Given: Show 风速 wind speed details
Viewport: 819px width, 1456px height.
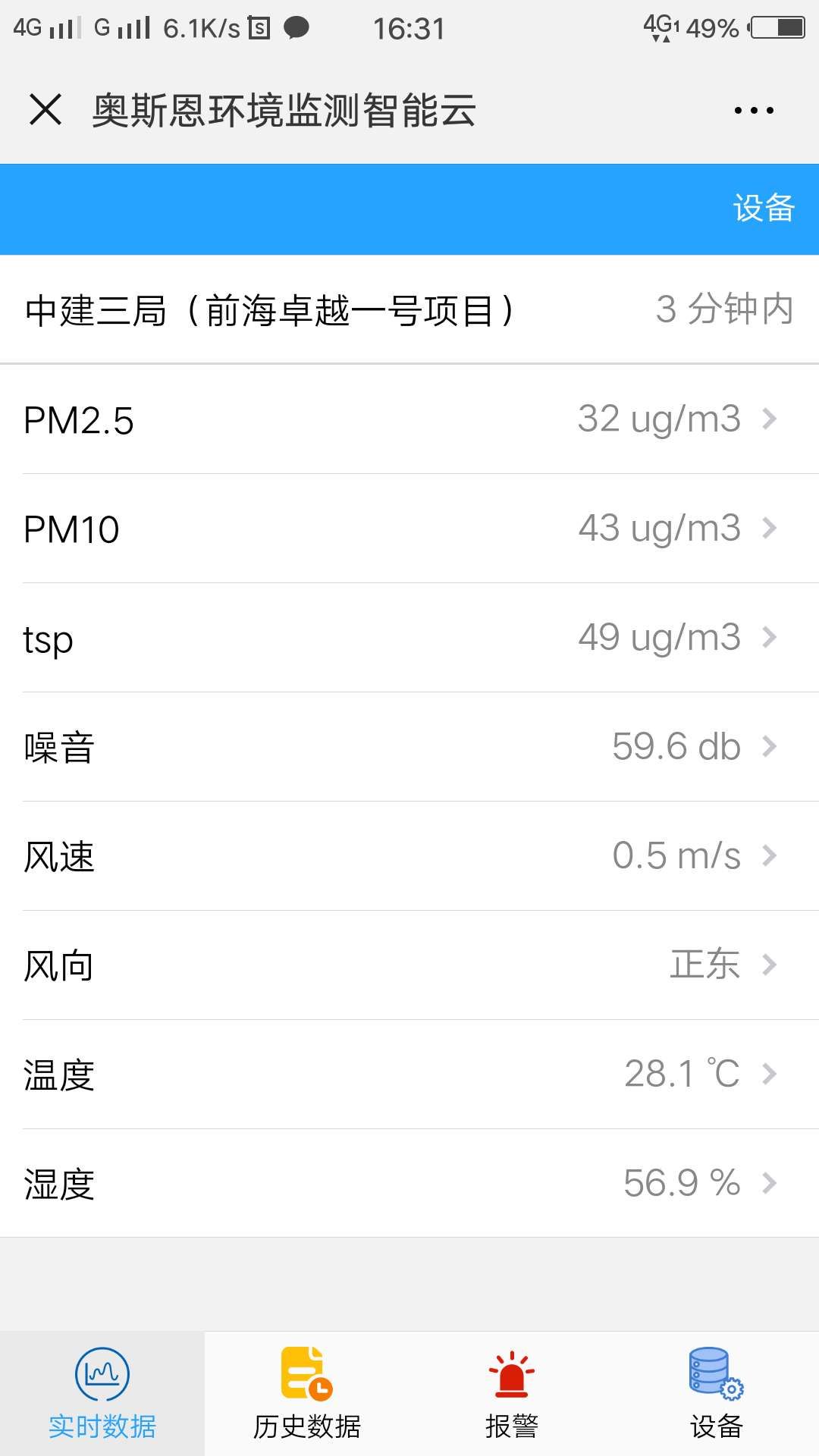Looking at the screenshot, I should [x=409, y=856].
